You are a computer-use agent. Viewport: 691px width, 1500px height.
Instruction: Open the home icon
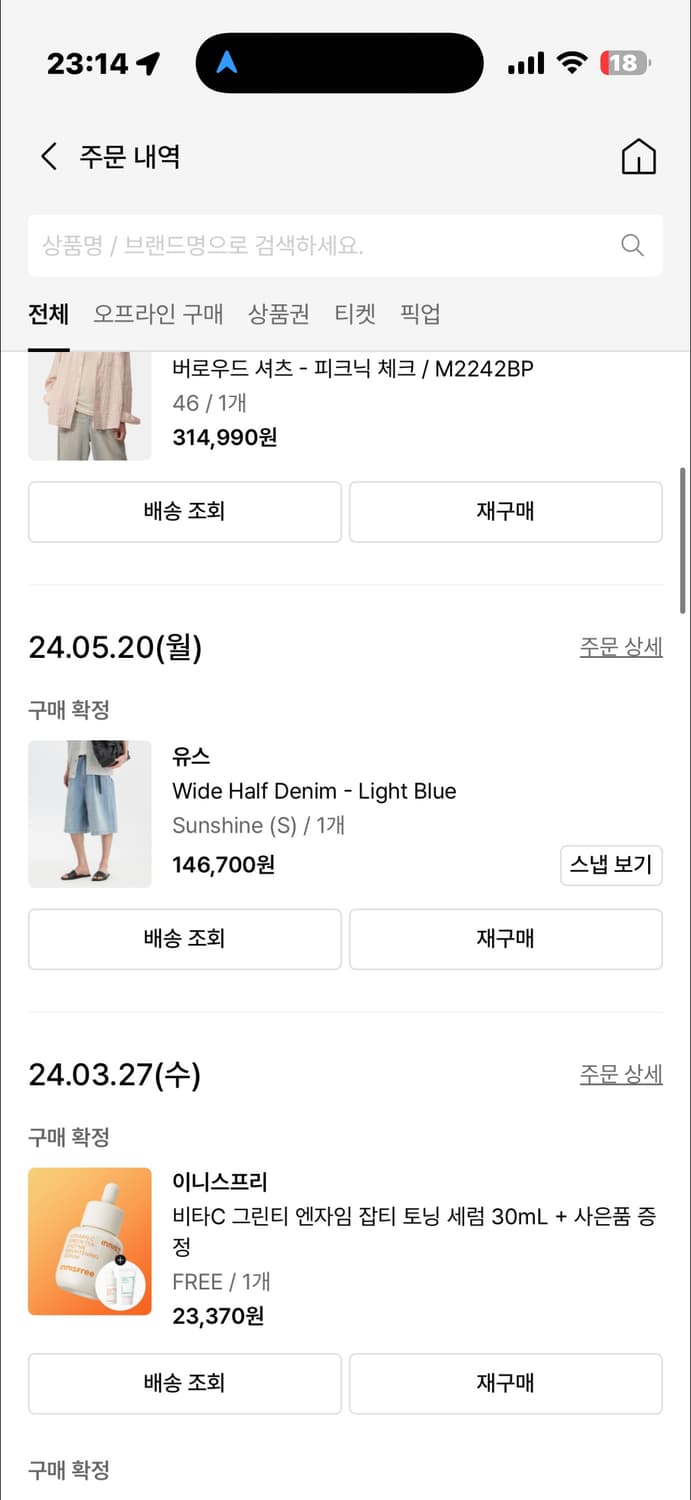coord(638,157)
